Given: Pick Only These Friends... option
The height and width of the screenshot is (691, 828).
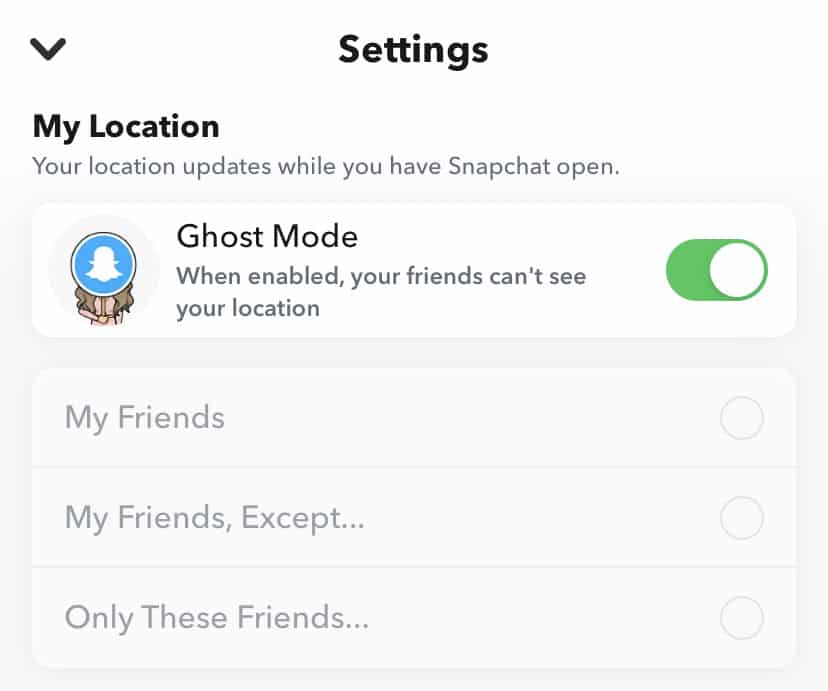Looking at the screenshot, I should tap(741, 618).
